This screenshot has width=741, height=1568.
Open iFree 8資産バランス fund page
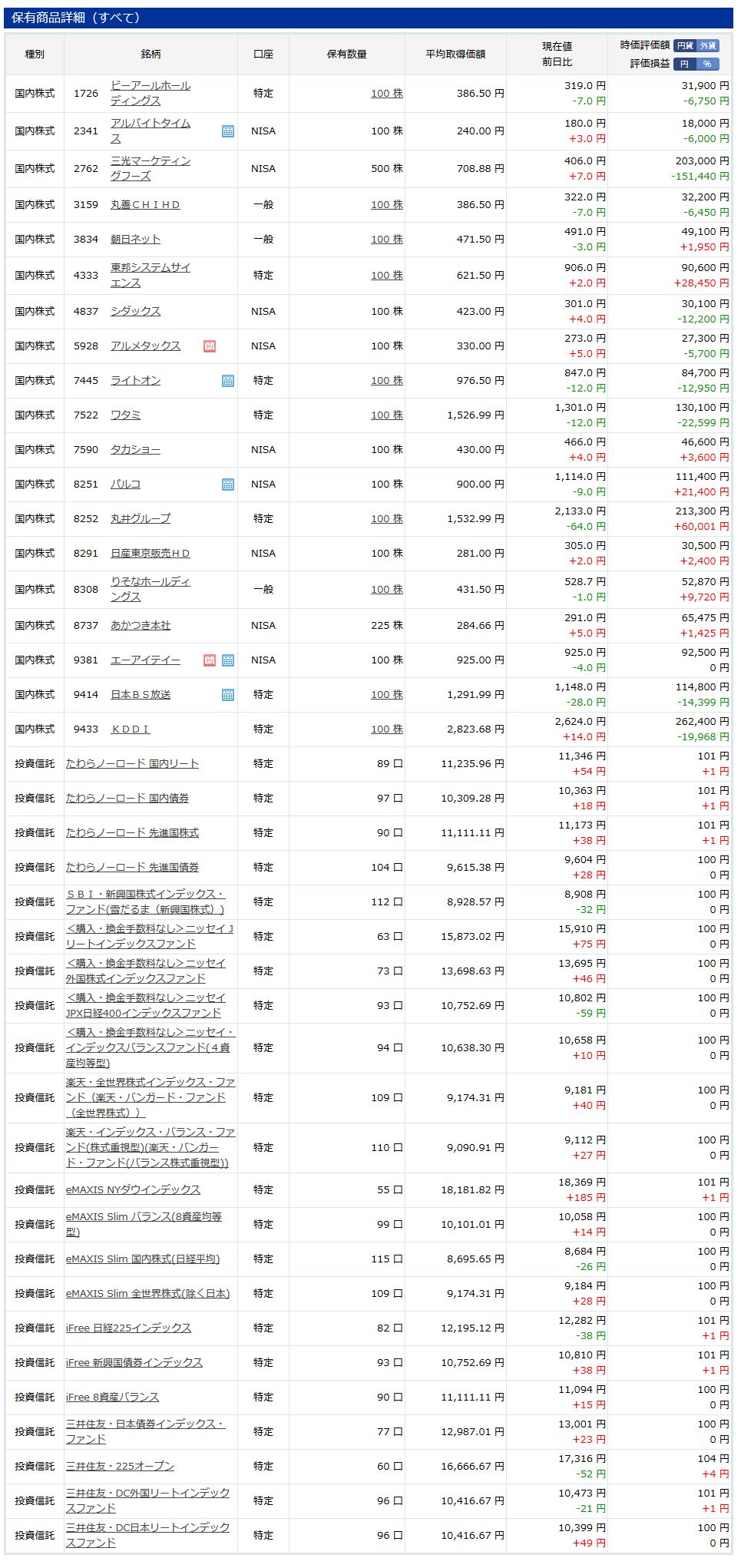[x=112, y=1398]
